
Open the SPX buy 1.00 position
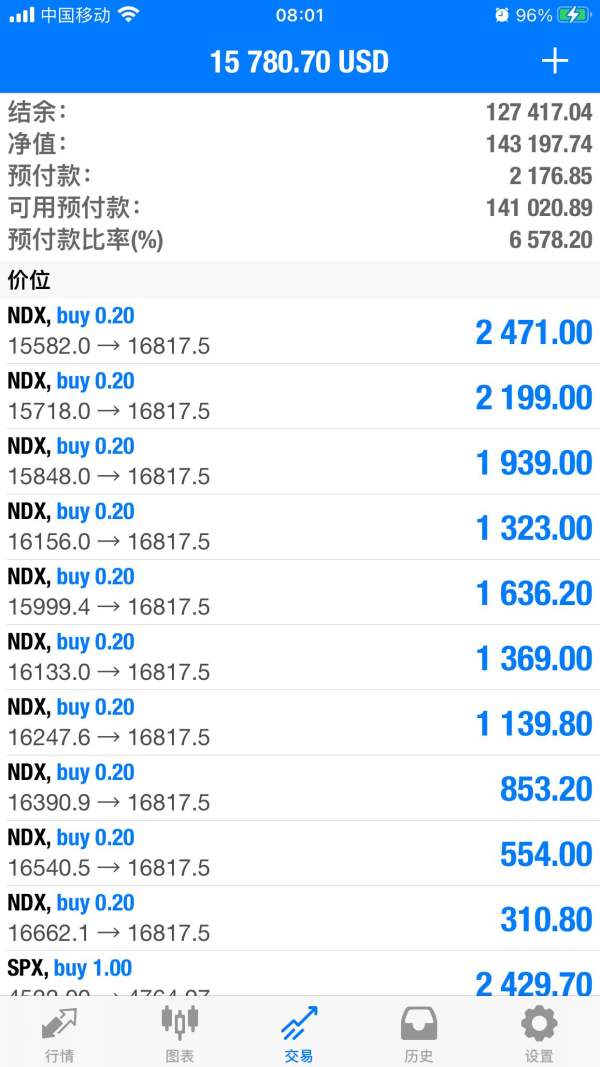click(x=300, y=975)
